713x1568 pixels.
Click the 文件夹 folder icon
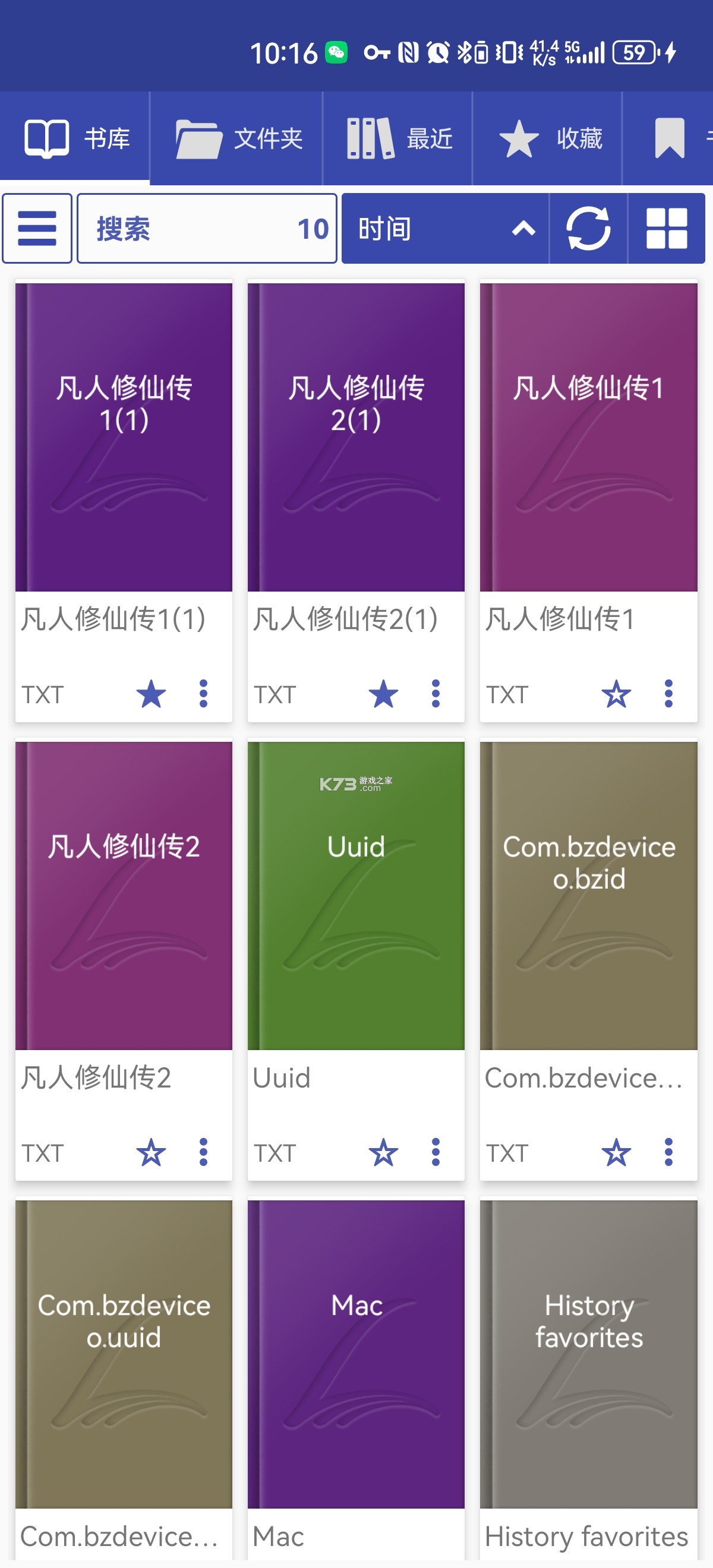tap(236, 137)
